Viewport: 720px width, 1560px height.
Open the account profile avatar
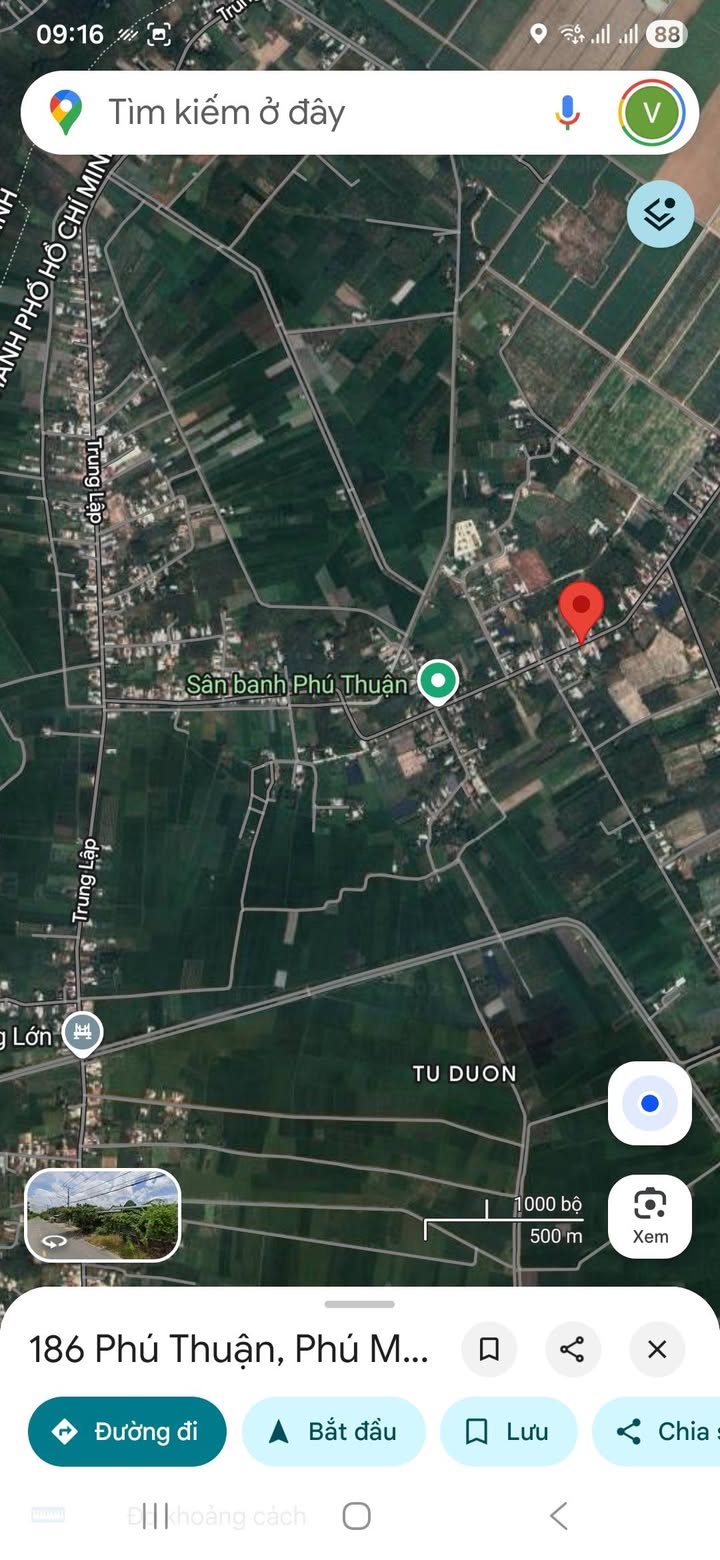(x=651, y=113)
